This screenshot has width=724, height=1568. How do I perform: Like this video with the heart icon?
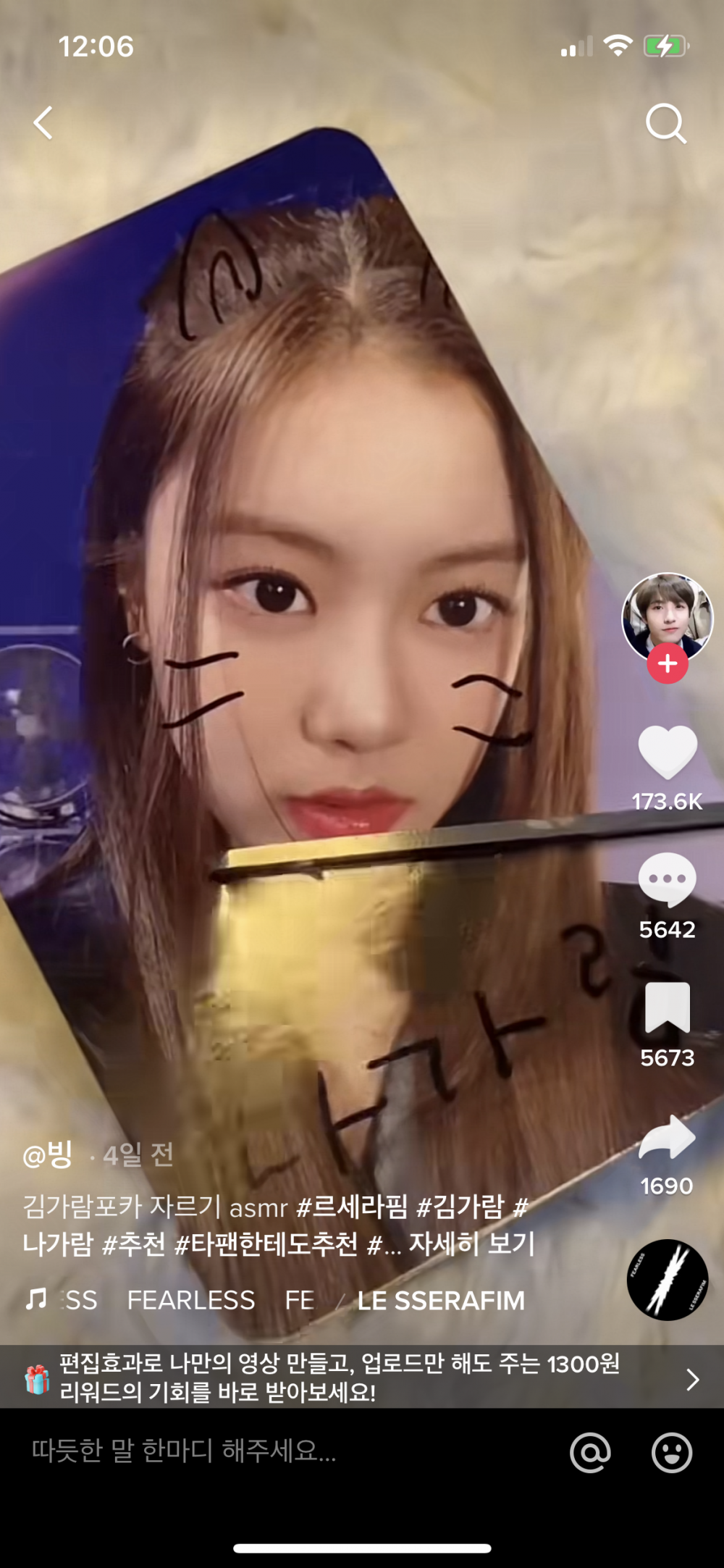point(667,752)
